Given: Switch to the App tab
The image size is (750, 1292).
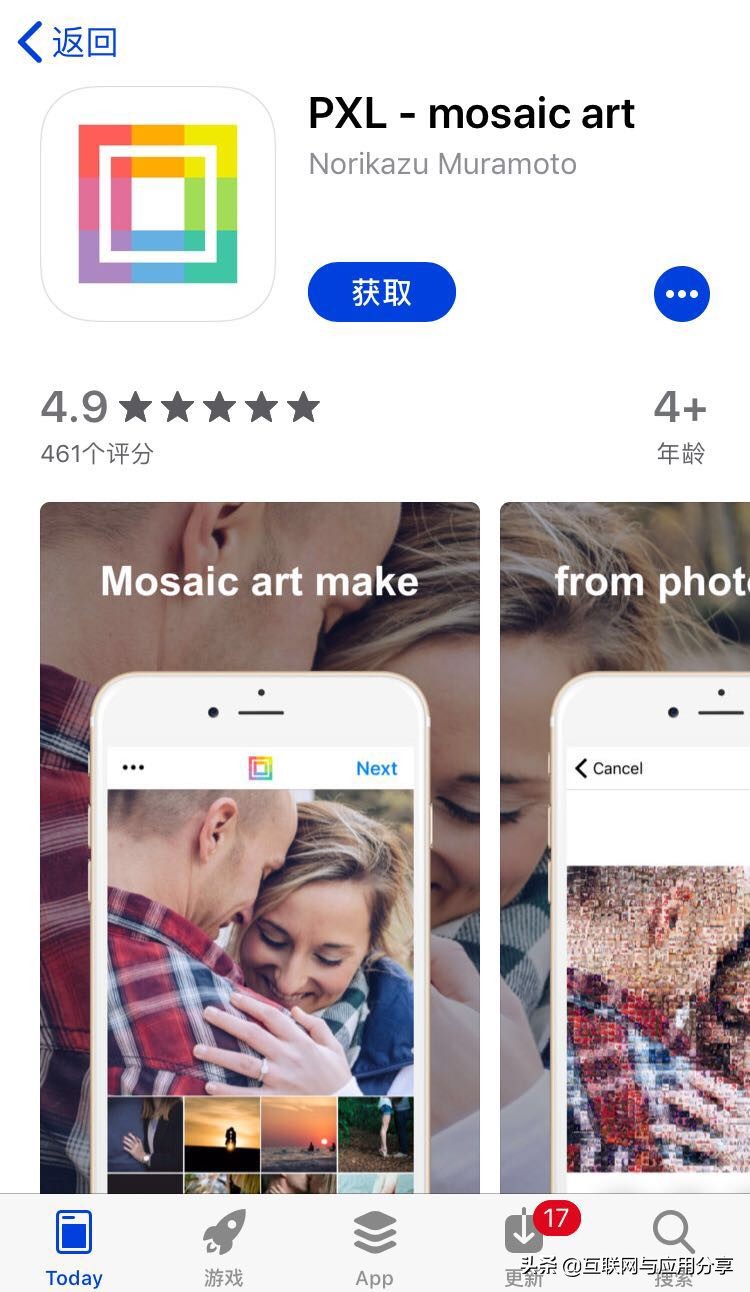Looking at the screenshot, I should [x=374, y=1245].
